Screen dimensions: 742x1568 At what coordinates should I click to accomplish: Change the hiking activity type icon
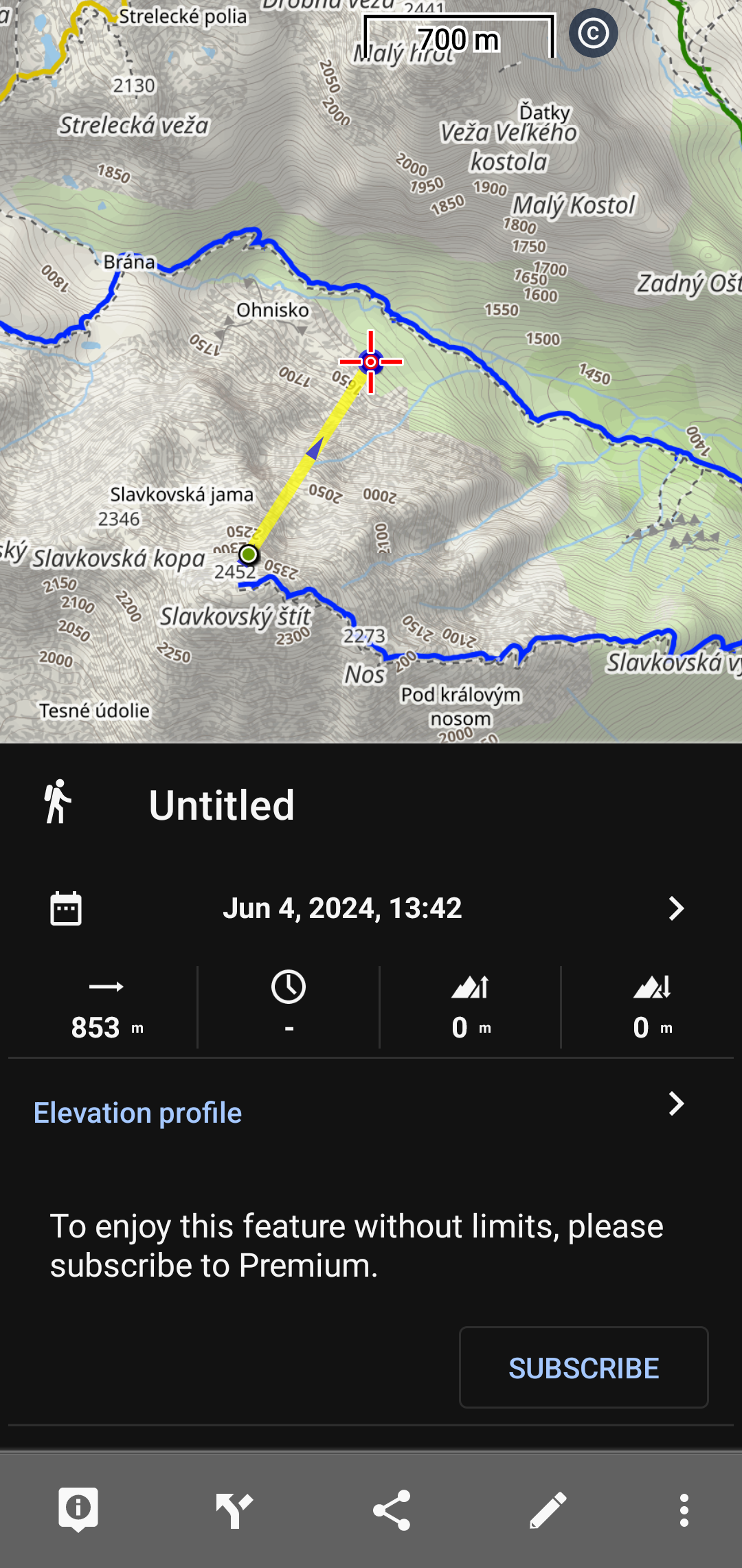[58, 803]
